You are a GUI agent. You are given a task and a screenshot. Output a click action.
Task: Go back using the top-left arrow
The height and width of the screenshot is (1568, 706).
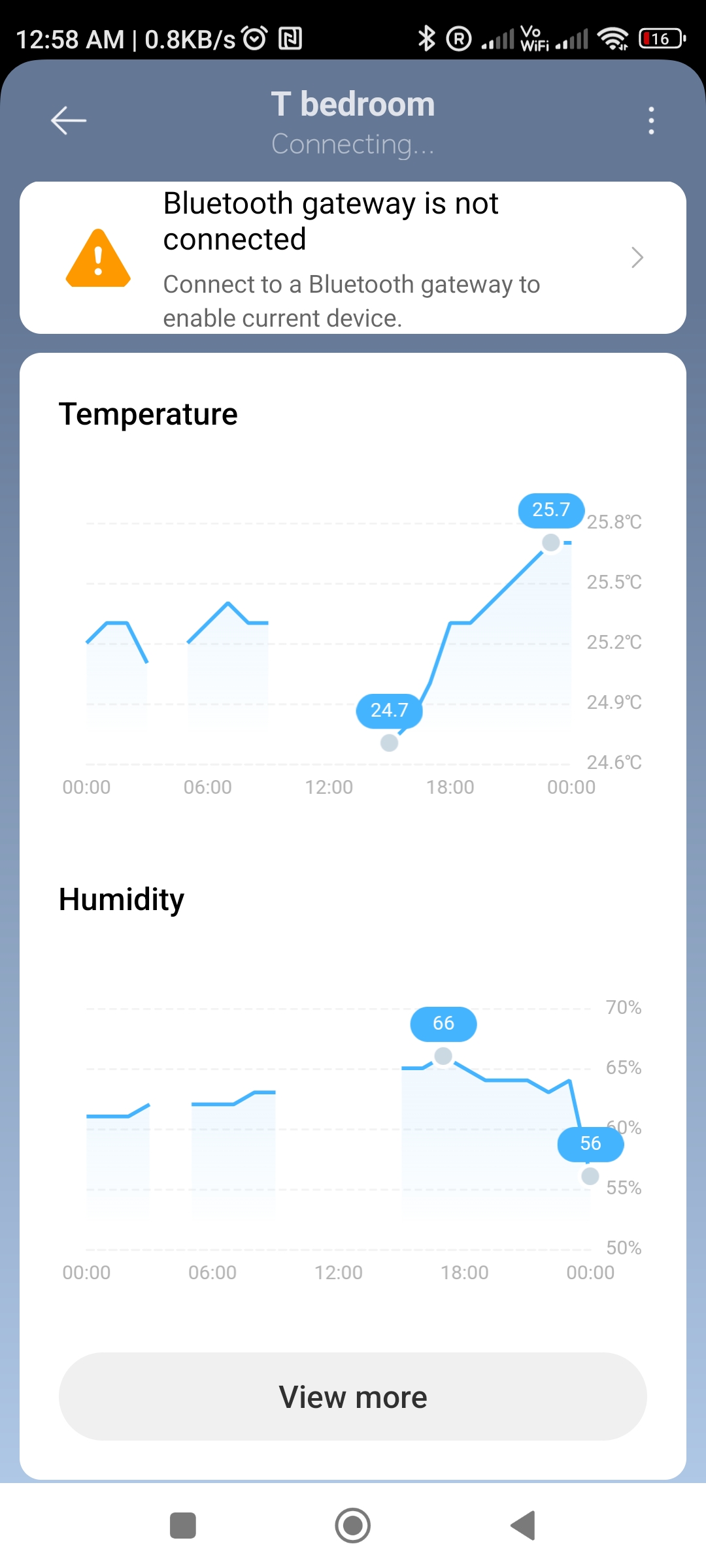(x=69, y=121)
